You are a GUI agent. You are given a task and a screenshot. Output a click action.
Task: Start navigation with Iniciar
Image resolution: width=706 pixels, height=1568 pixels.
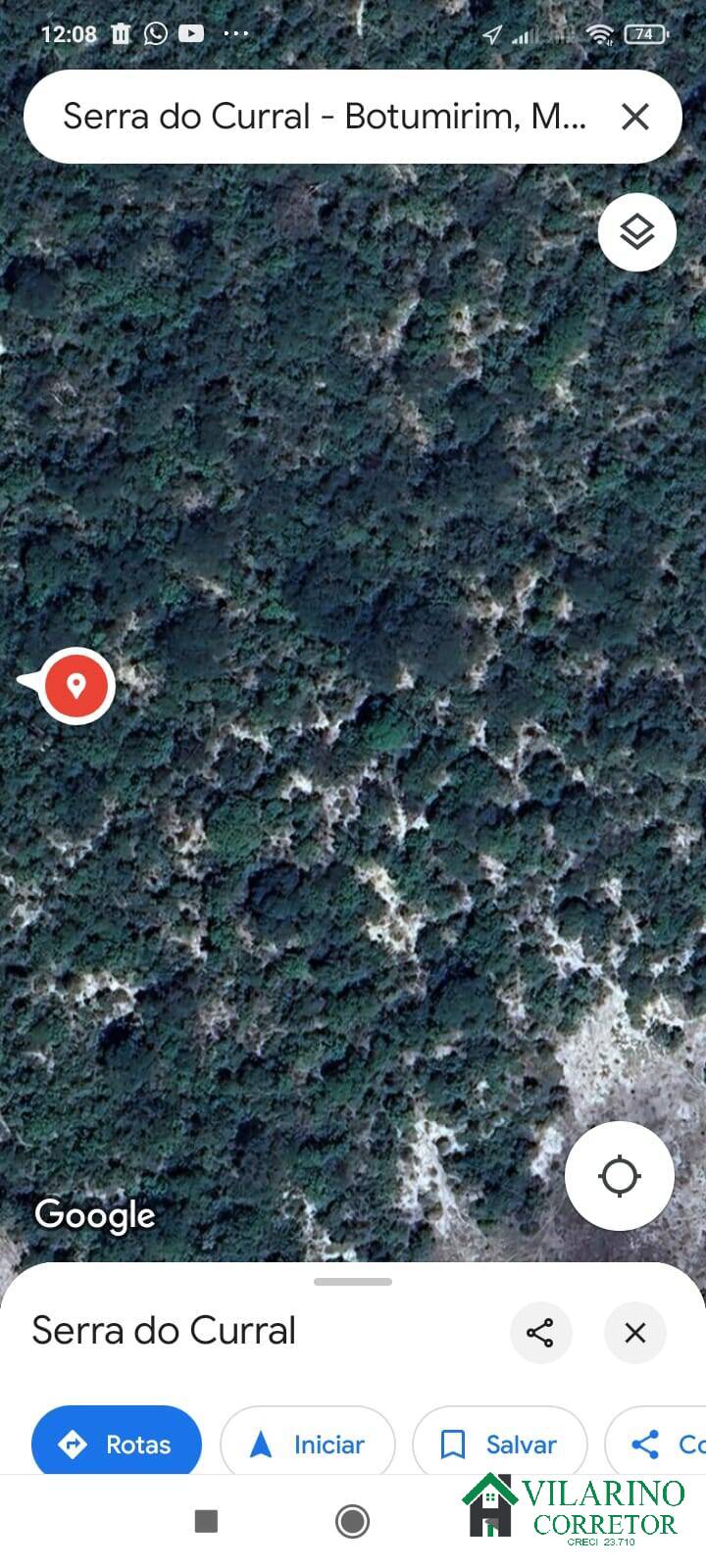click(308, 1444)
